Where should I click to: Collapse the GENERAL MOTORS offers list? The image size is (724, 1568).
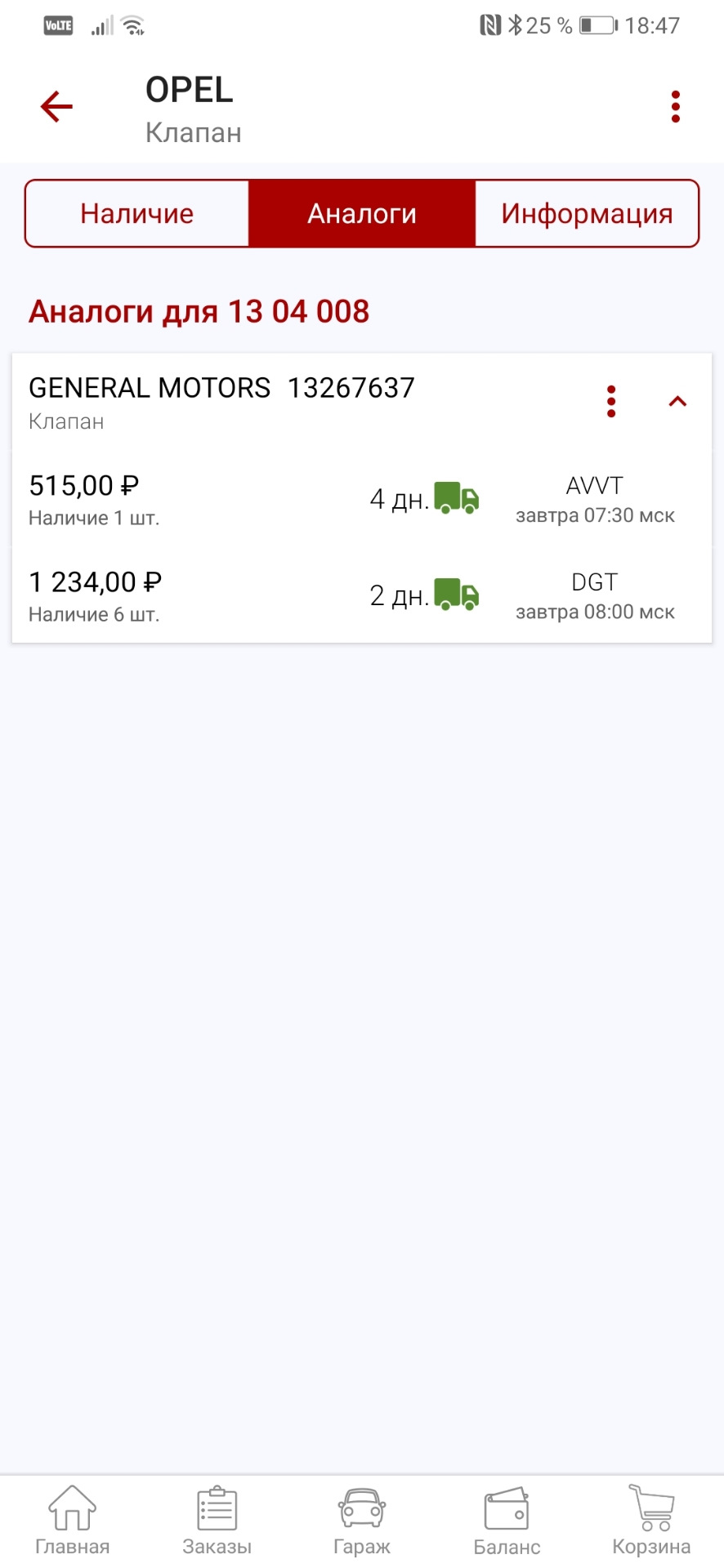point(677,402)
